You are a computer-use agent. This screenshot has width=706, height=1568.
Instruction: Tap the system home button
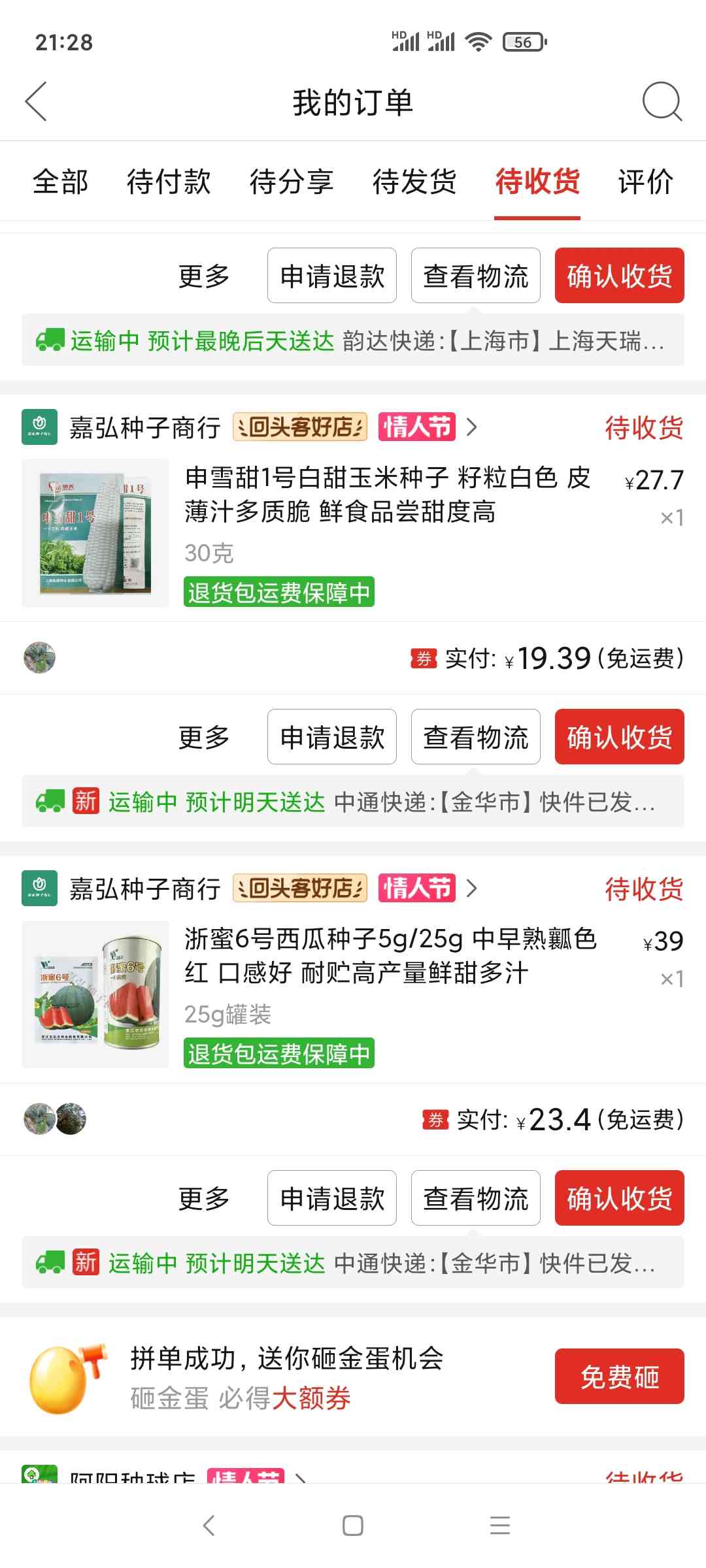point(353,1526)
